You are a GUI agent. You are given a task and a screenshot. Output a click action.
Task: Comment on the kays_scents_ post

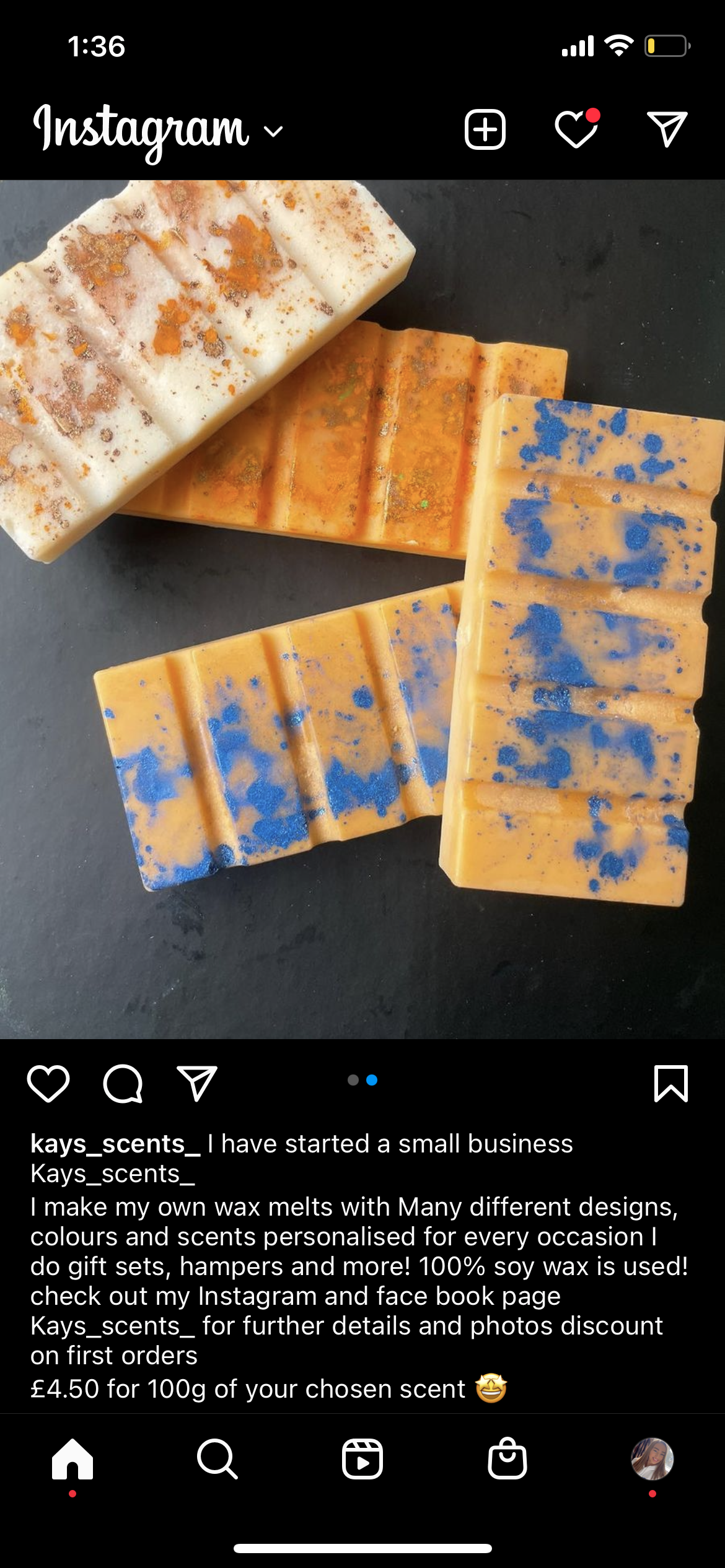coord(123,1084)
